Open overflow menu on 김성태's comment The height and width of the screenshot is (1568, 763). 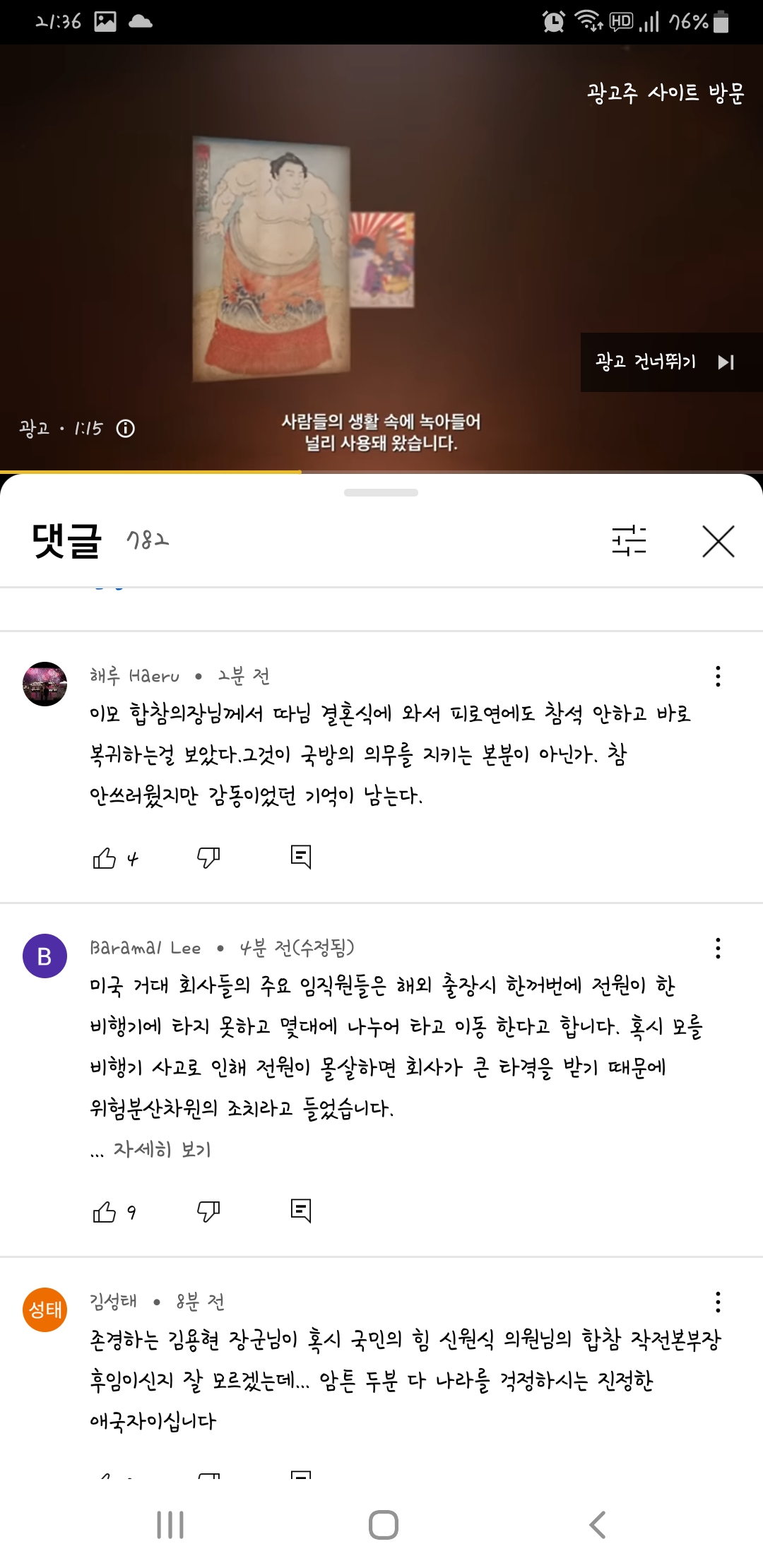coord(718,1302)
